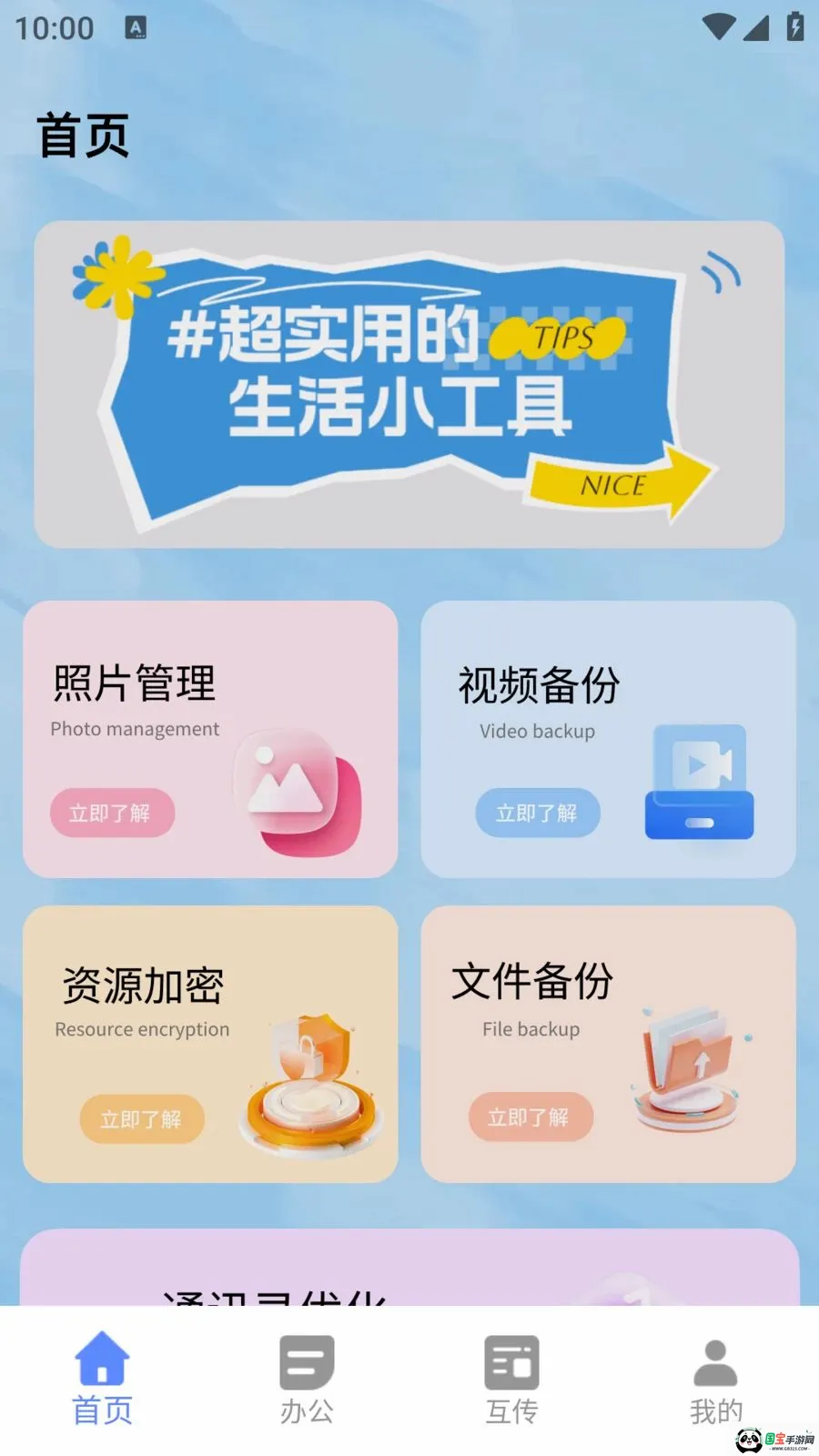Image resolution: width=819 pixels, height=1456 pixels.
Task: Switch to the 互传 tab
Action: [511, 1379]
